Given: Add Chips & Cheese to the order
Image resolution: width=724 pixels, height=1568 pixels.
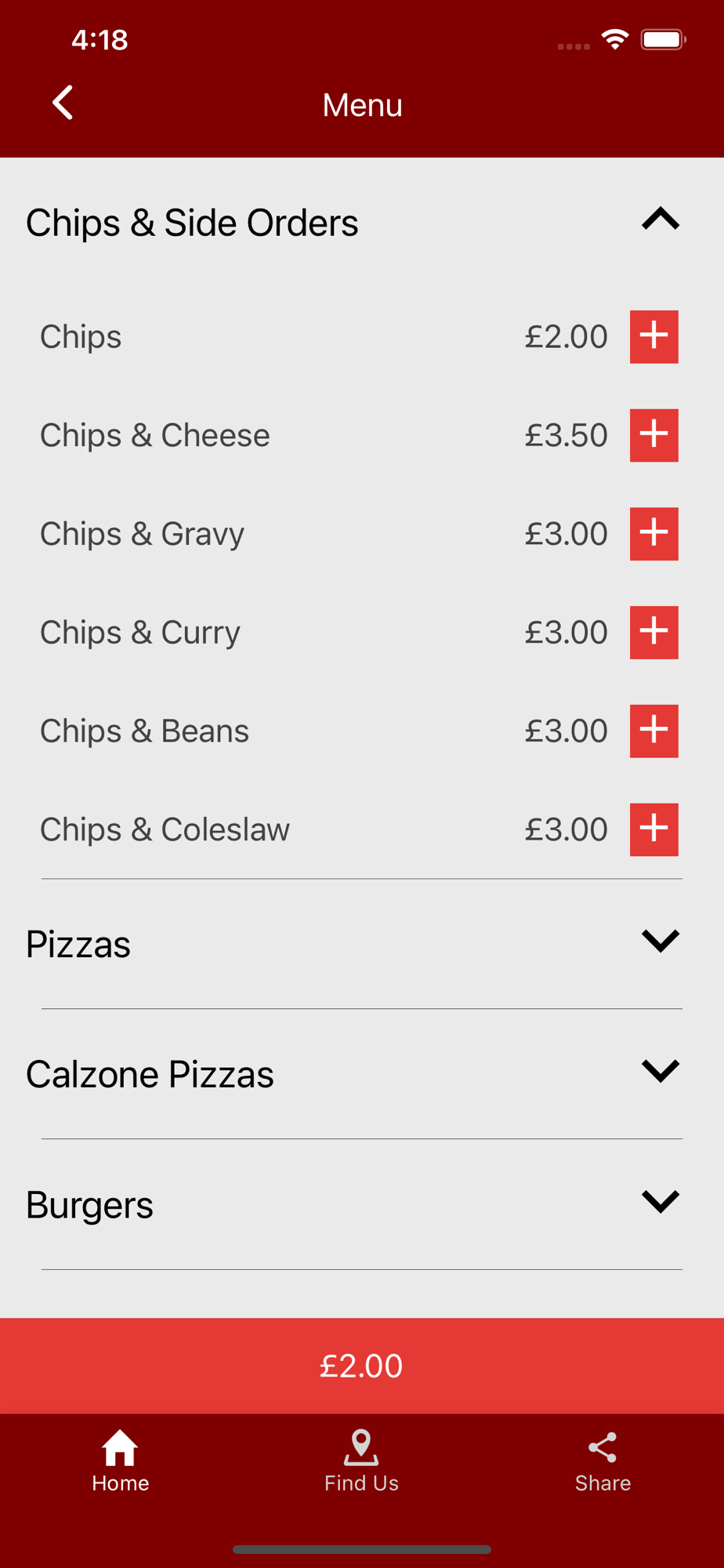Looking at the screenshot, I should point(654,435).
